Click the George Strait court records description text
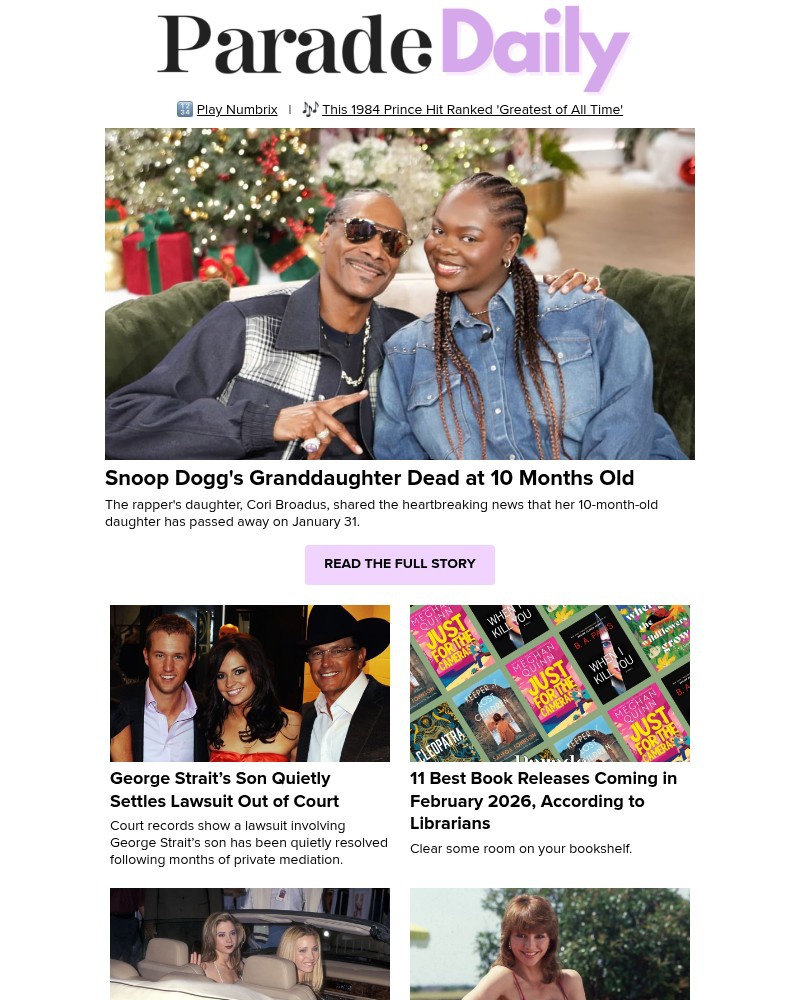The width and height of the screenshot is (800, 1000). click(x=249, y=842)
